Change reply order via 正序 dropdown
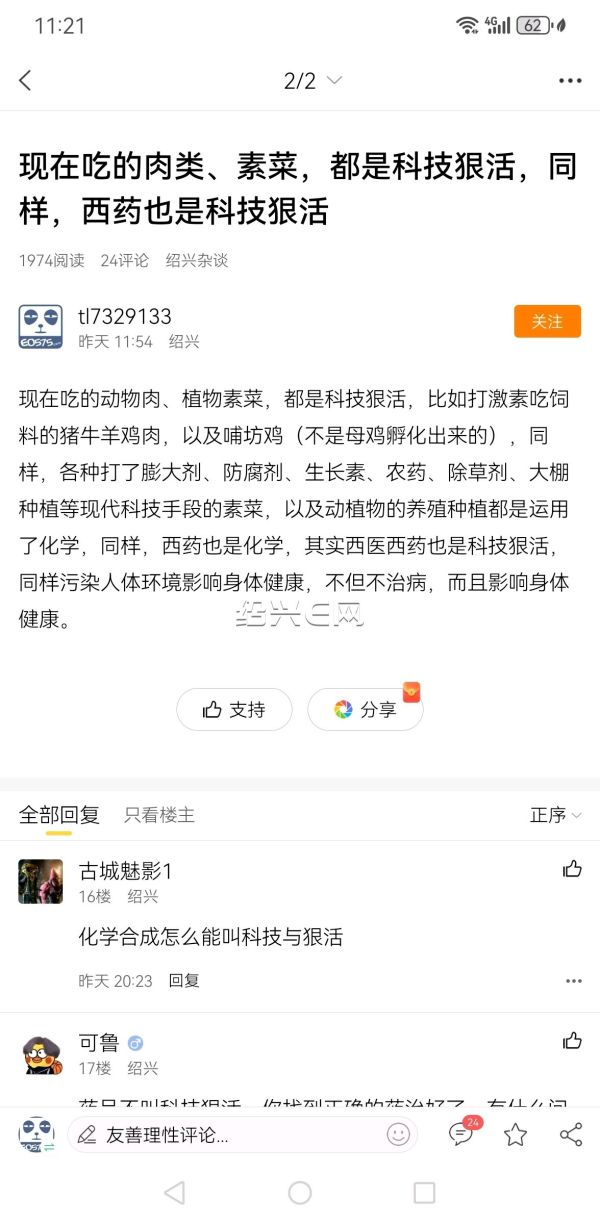Screen dimensions: 600x1224 click(555, 815)
